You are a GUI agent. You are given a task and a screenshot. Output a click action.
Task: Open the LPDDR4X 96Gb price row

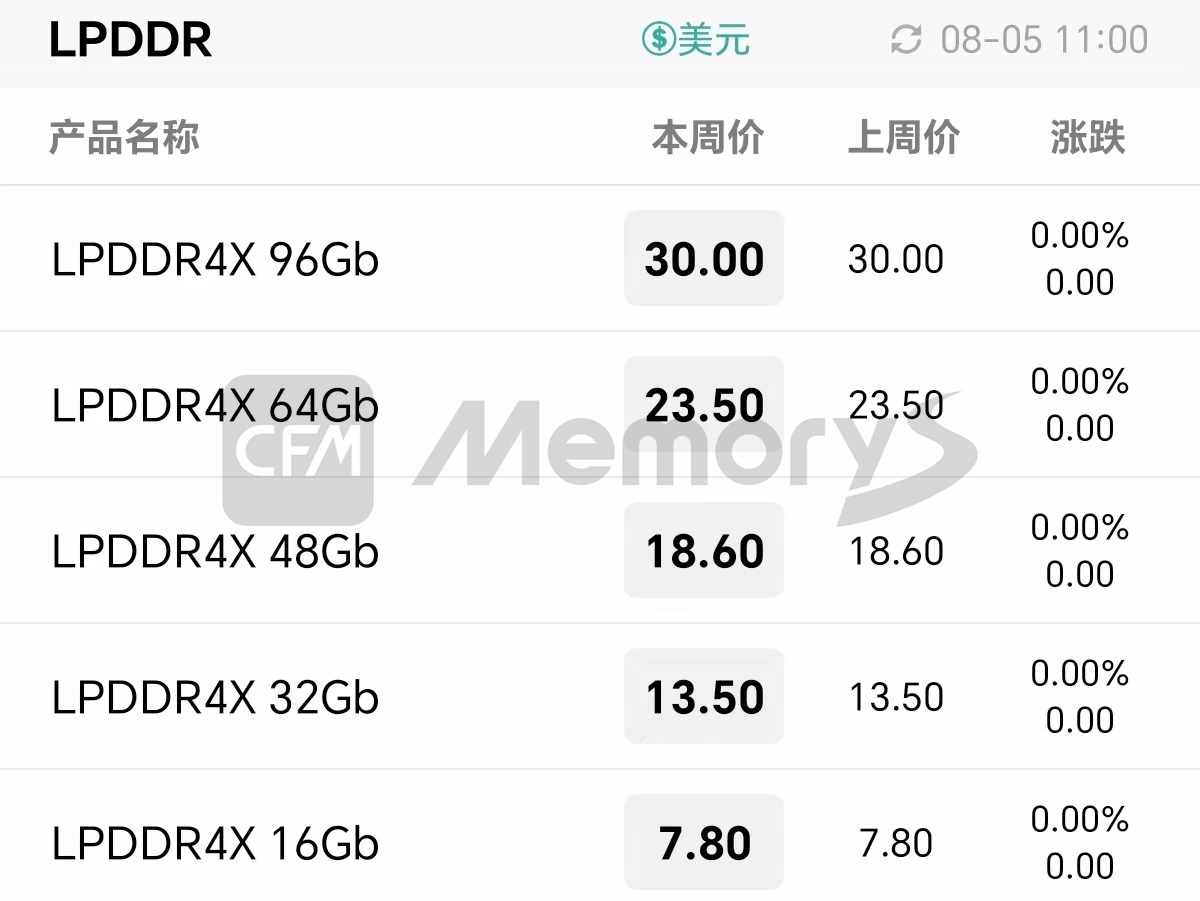tap(215, 260)
